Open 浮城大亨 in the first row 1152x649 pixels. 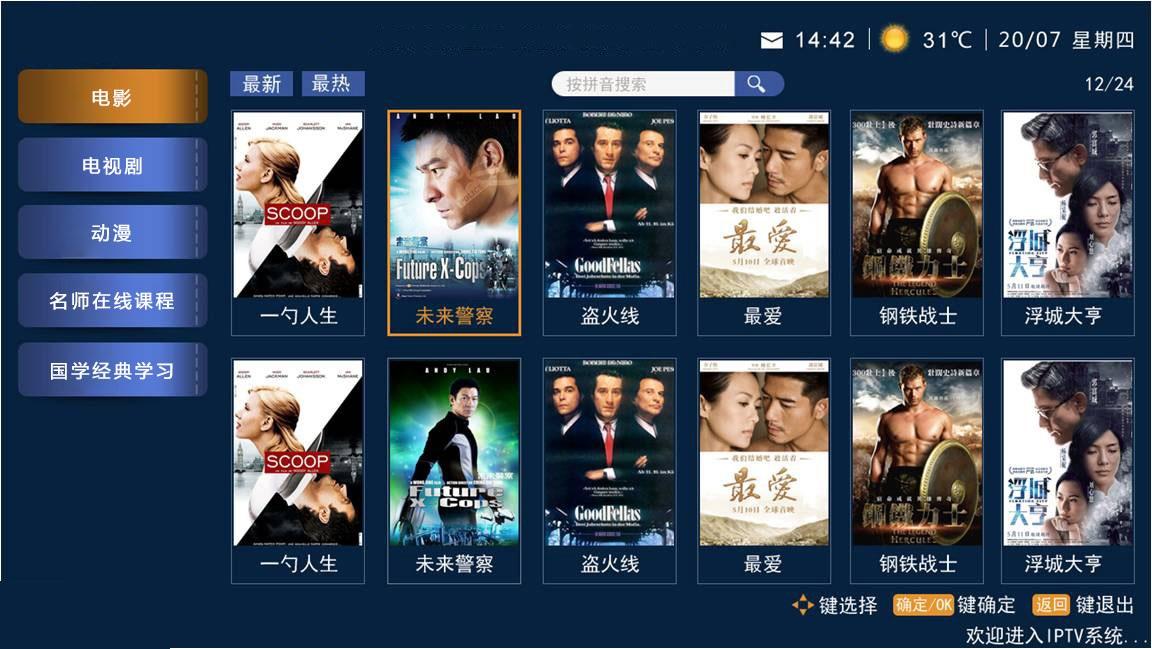click(x=1067, y=222)
